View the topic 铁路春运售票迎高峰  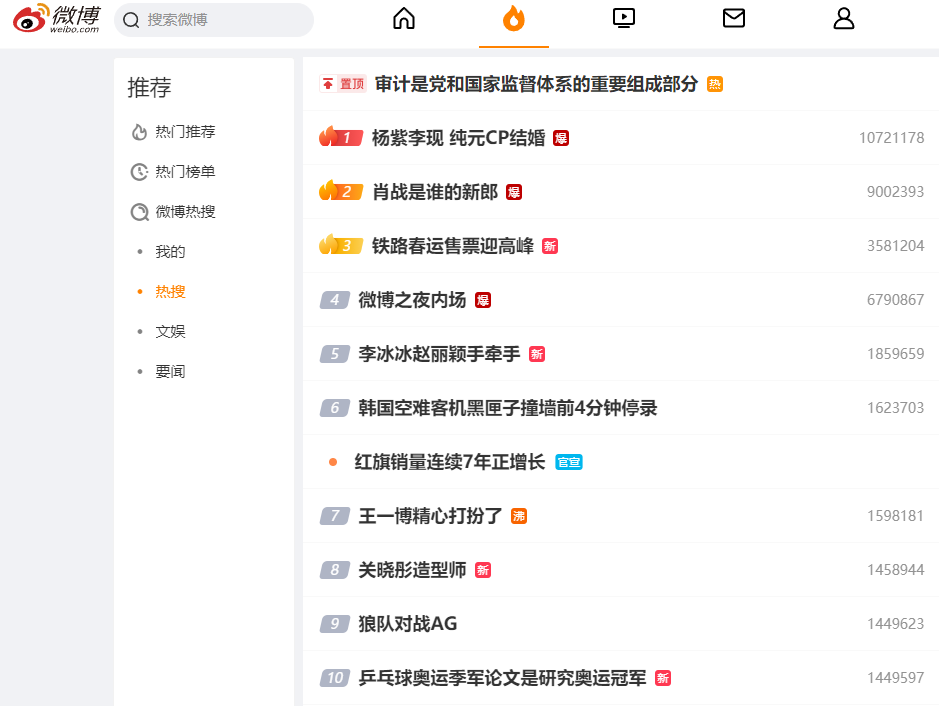coord(453,246)
